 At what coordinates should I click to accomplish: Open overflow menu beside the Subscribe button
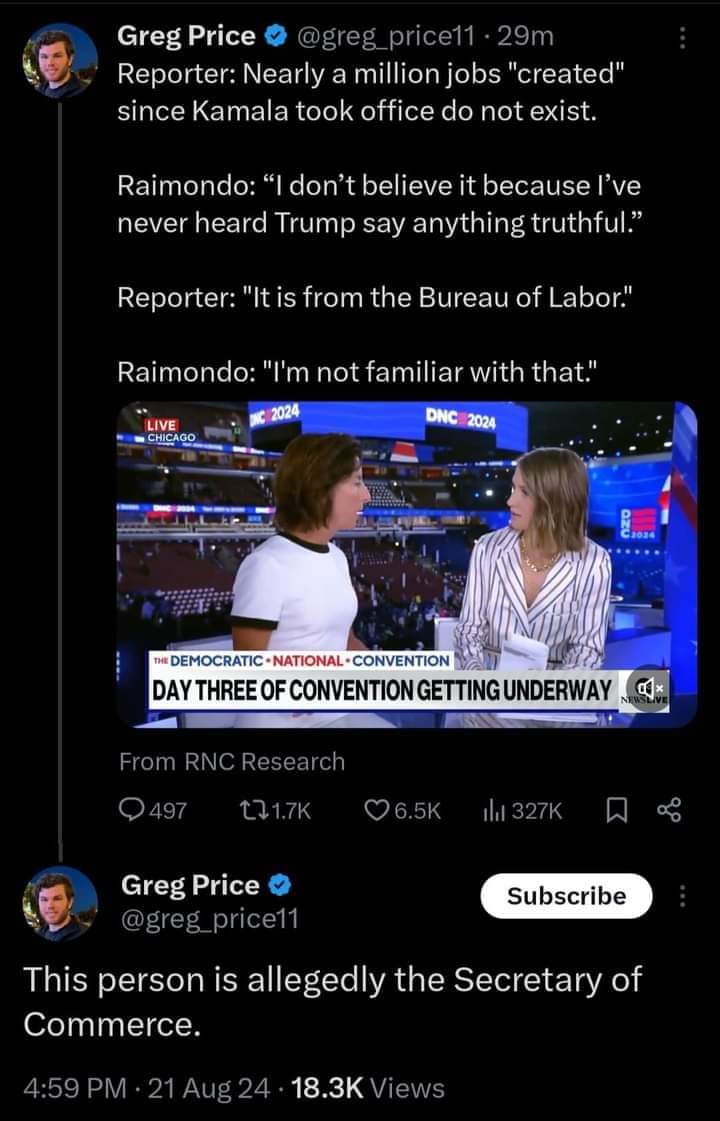(x=683, y=897)
